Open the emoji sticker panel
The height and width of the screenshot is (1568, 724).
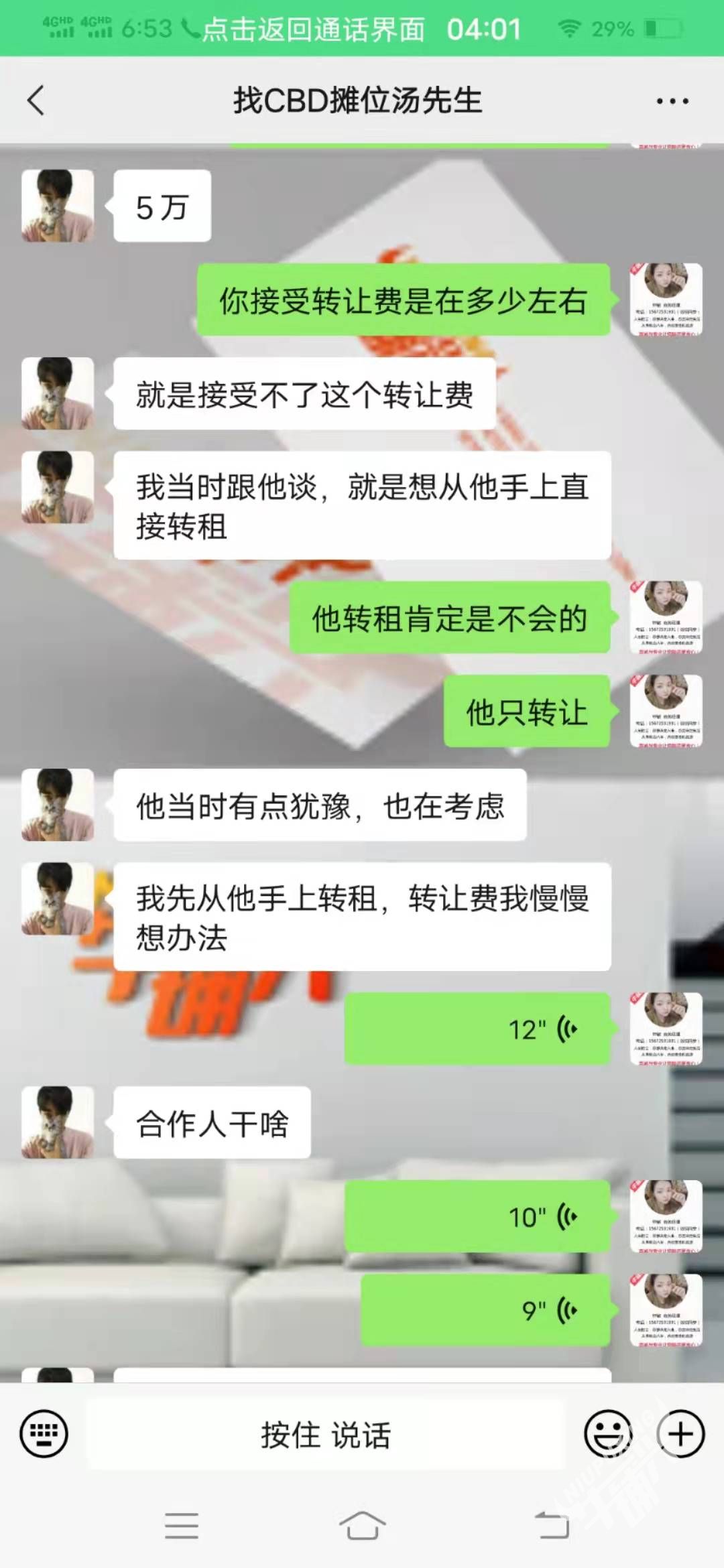tap(608, 1434)
